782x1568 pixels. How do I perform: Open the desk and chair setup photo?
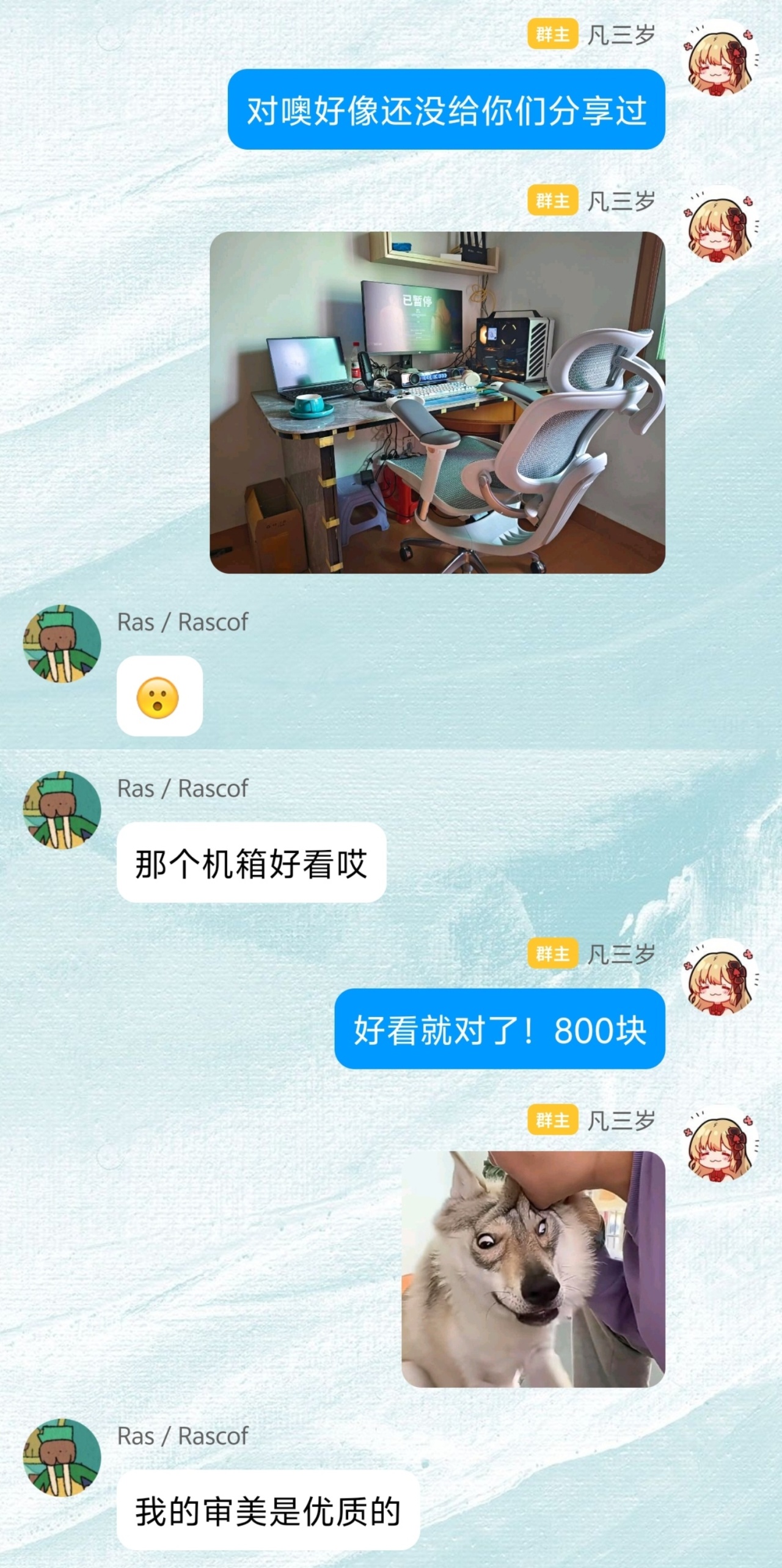[437, 402]
